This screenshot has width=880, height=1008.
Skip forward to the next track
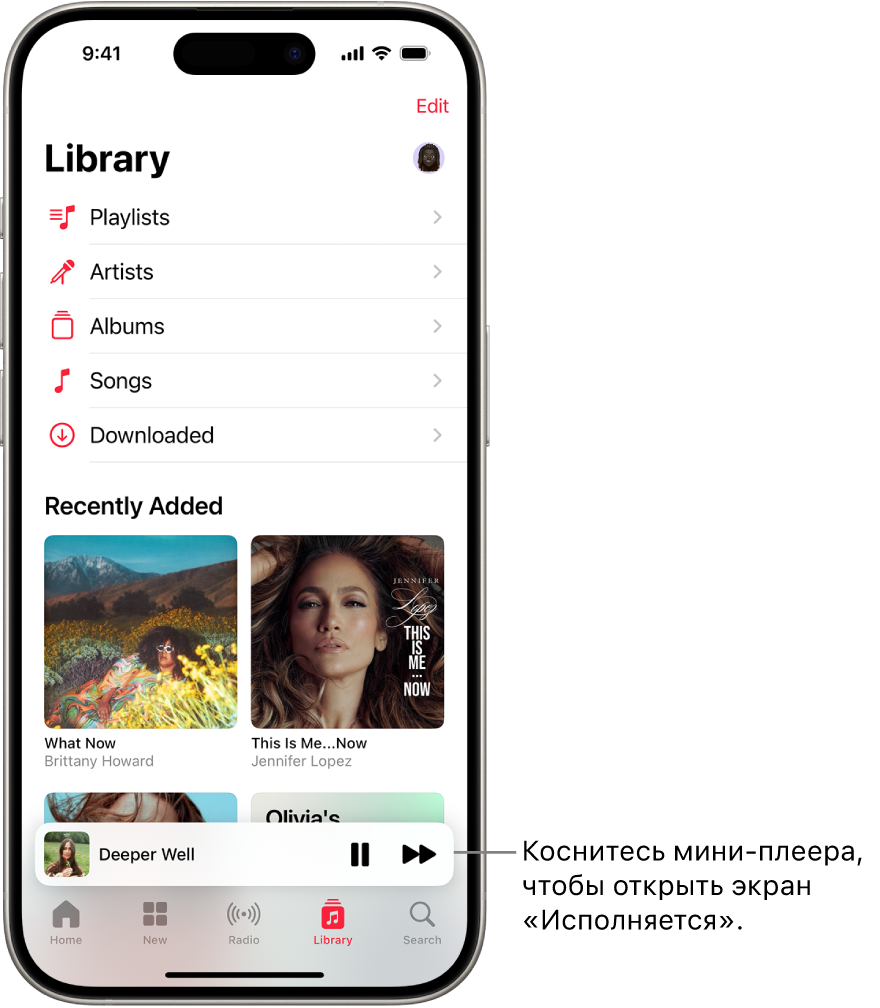point(419,855)
